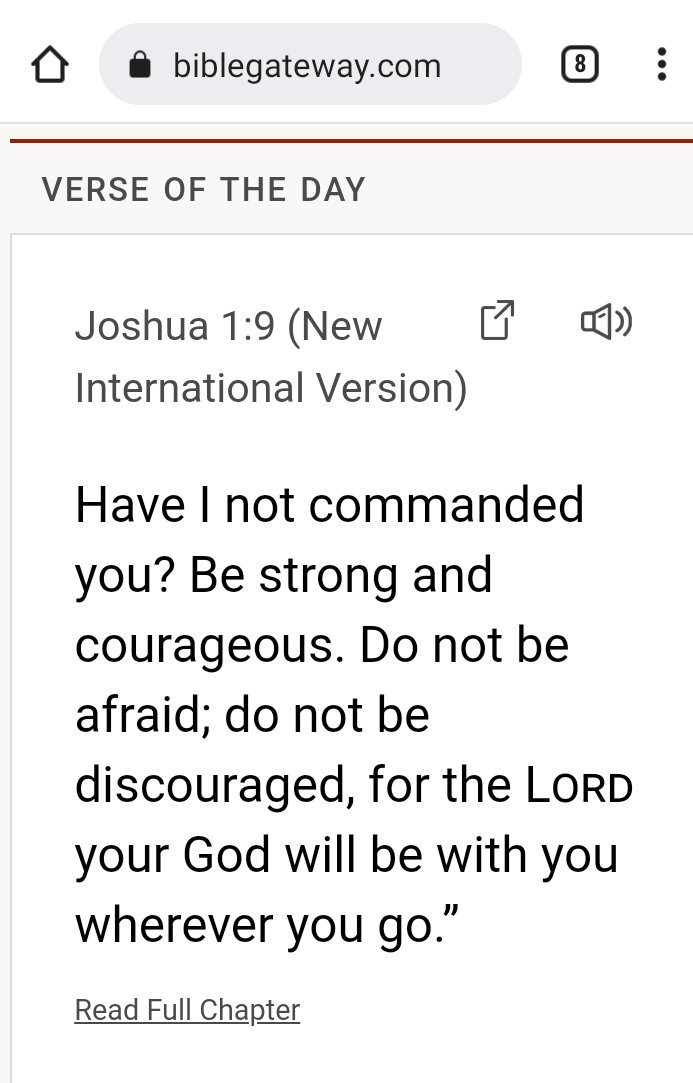Image resolution: width=693 pixels, height=1083 pixels.
Task: Open Joshua 1:9 in a new window
Action: (497, 321)
